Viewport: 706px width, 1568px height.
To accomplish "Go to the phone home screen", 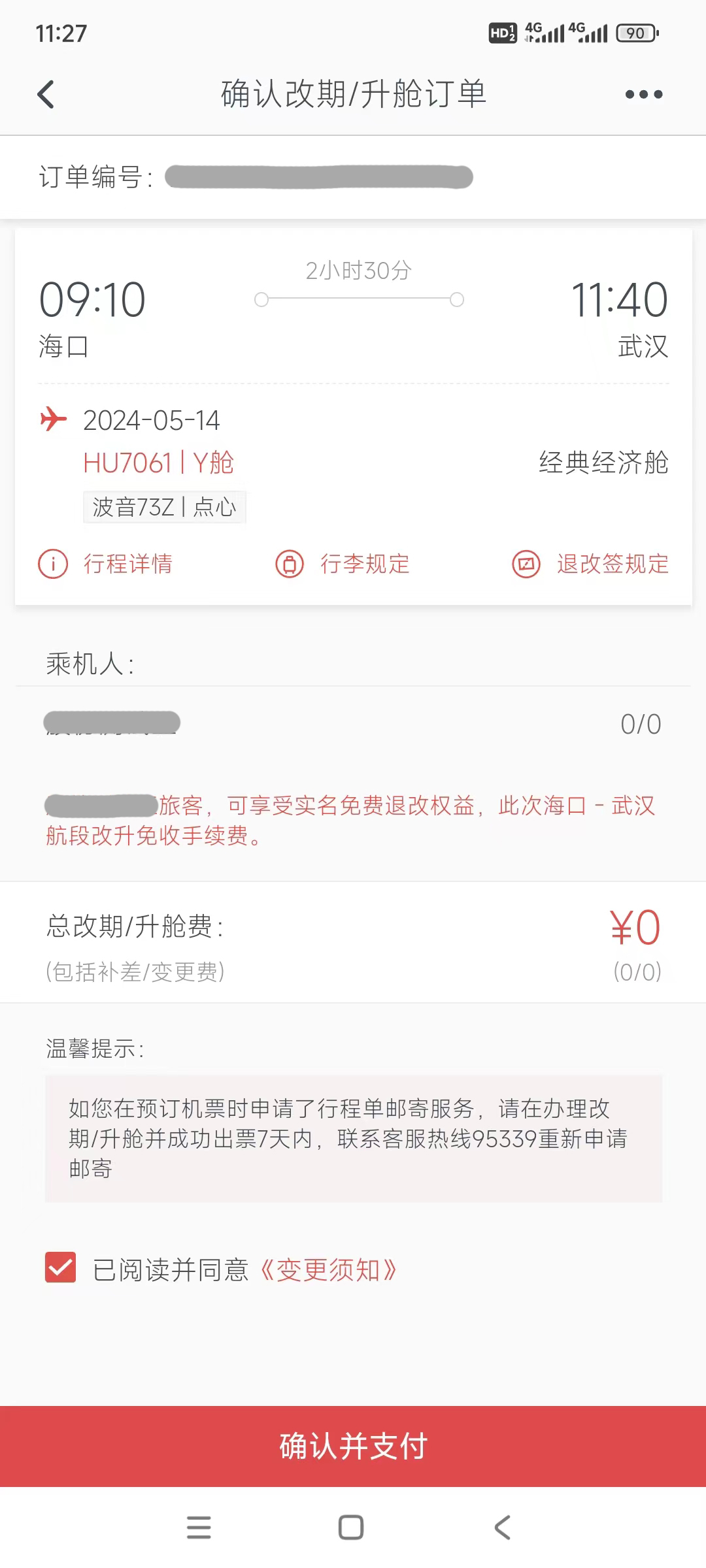I will (351, 1527).
